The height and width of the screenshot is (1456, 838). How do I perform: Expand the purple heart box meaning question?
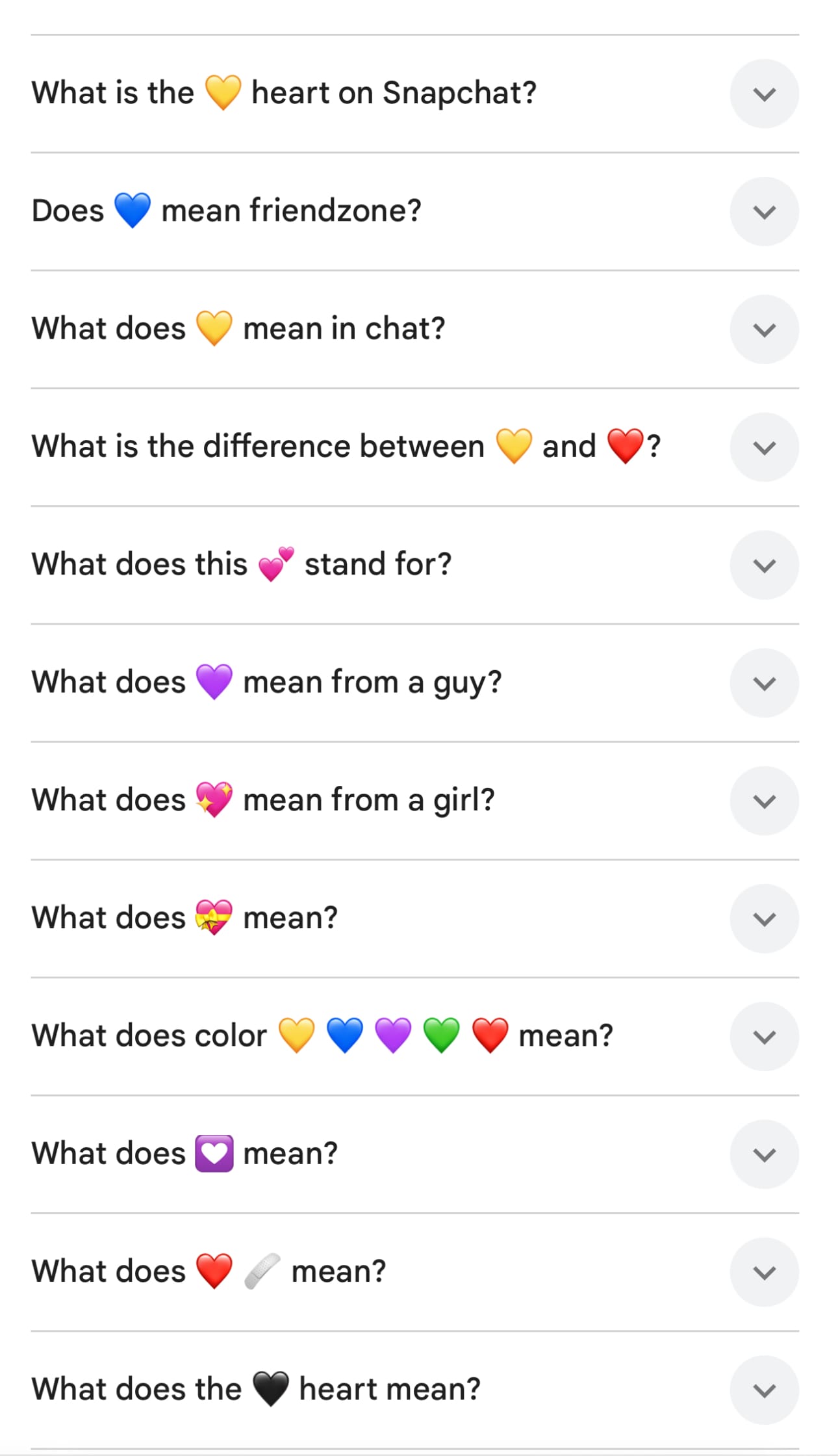coord(764,1154)
